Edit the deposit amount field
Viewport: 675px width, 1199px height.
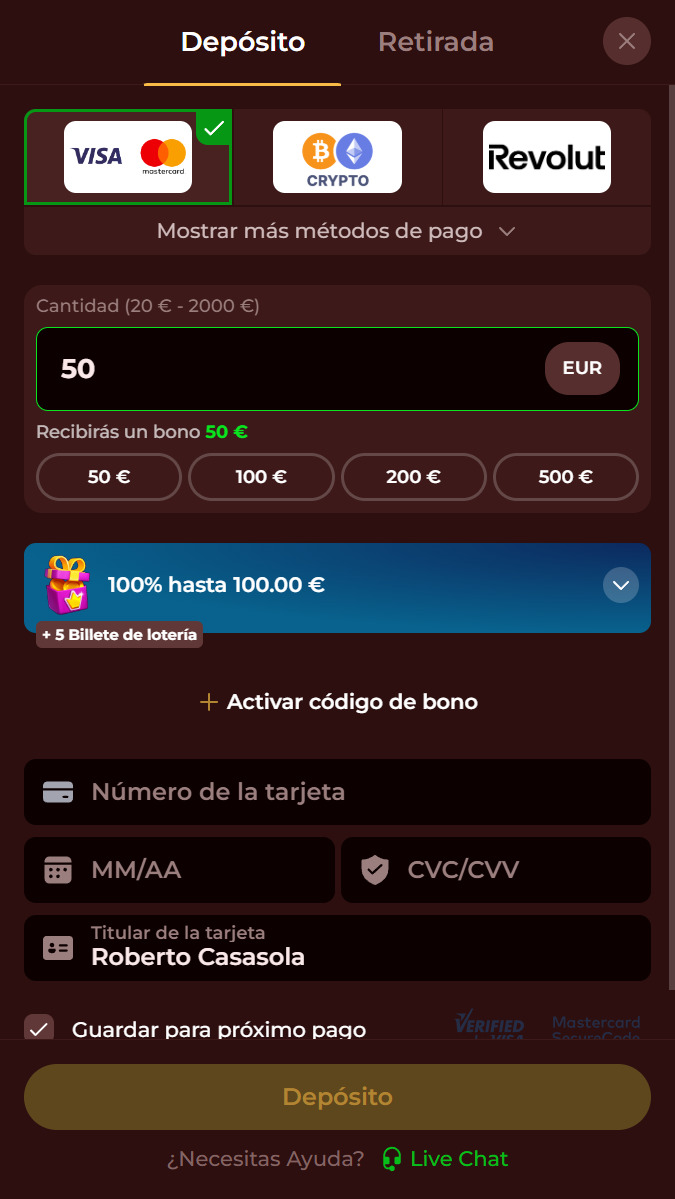pos(290,369)
